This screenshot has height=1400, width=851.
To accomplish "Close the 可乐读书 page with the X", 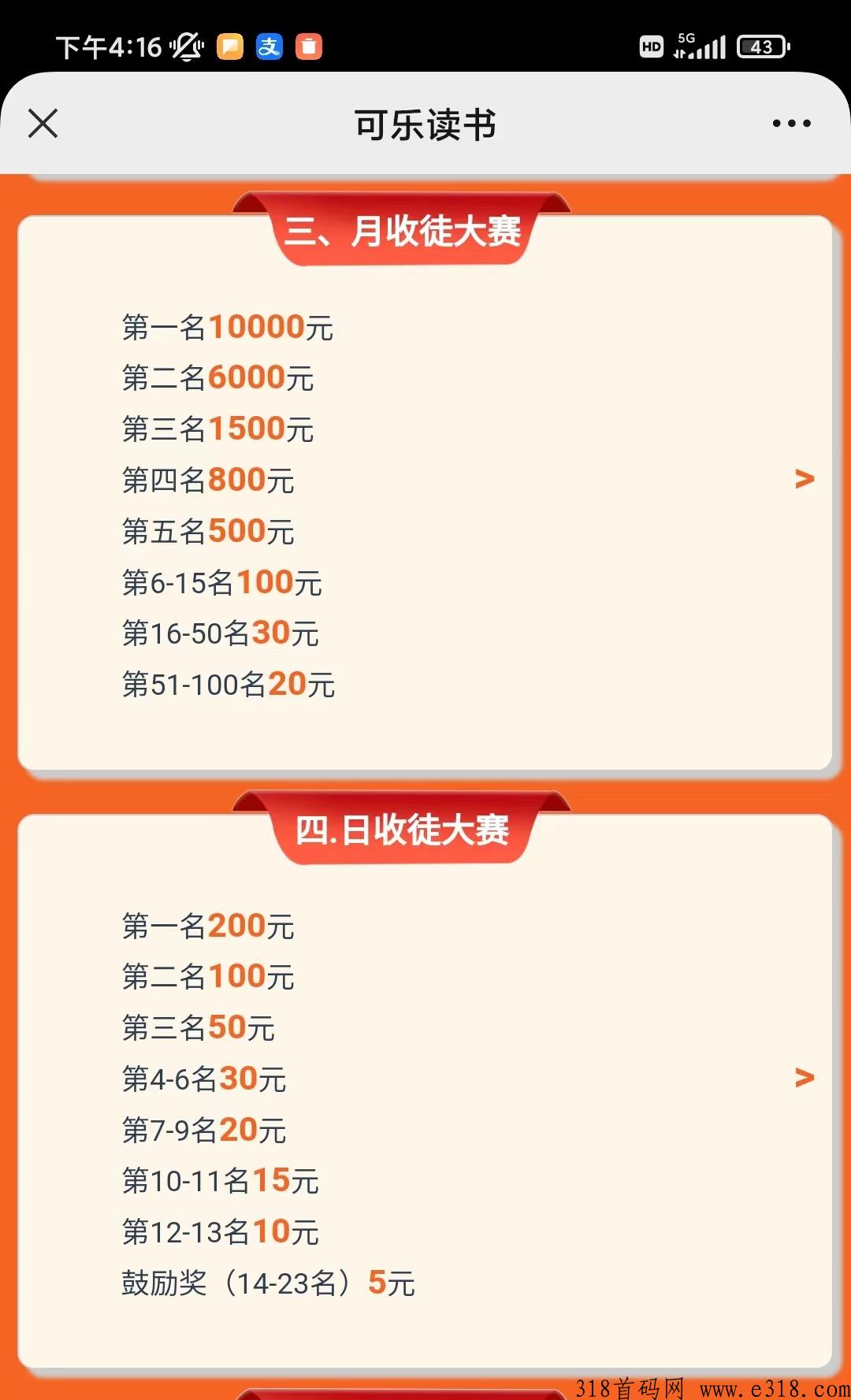I will click(x=43, y=124).
